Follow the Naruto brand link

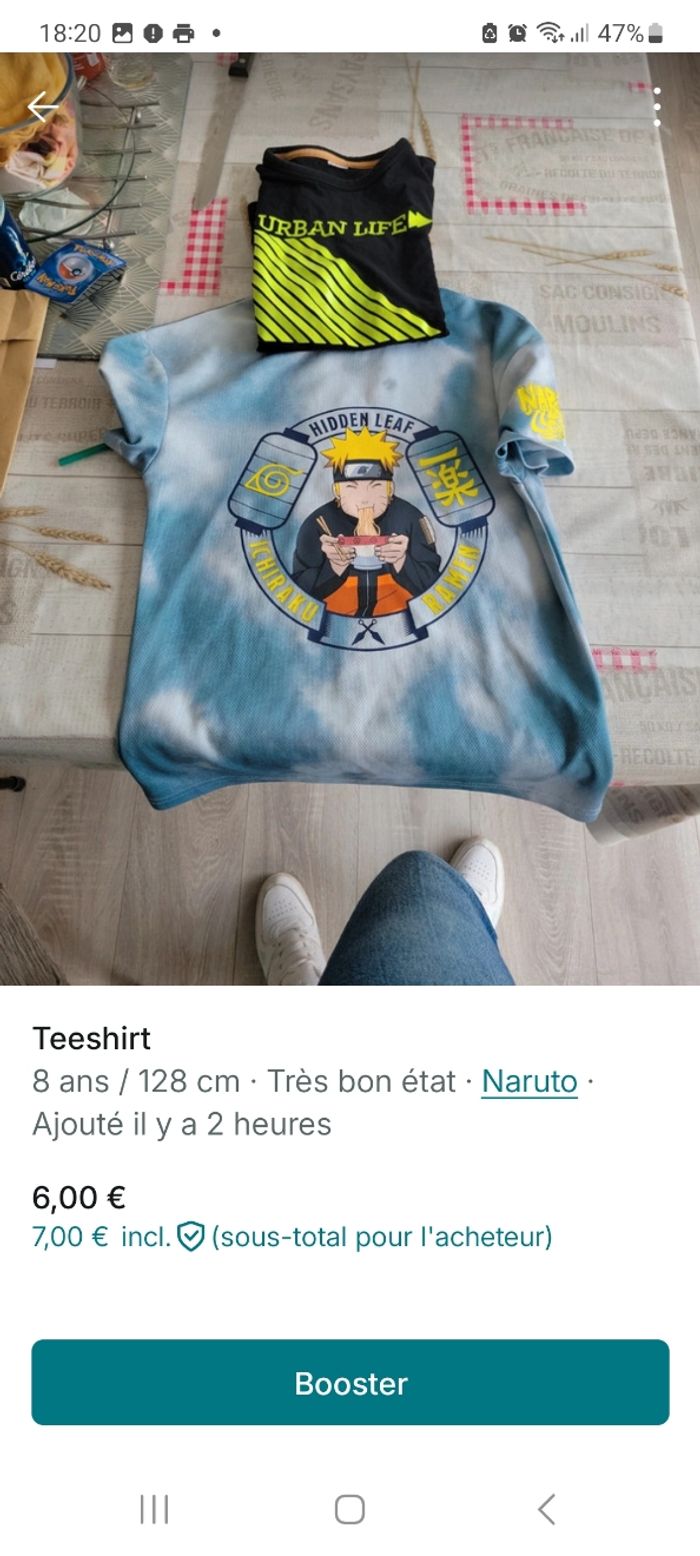pos(529,1081)
